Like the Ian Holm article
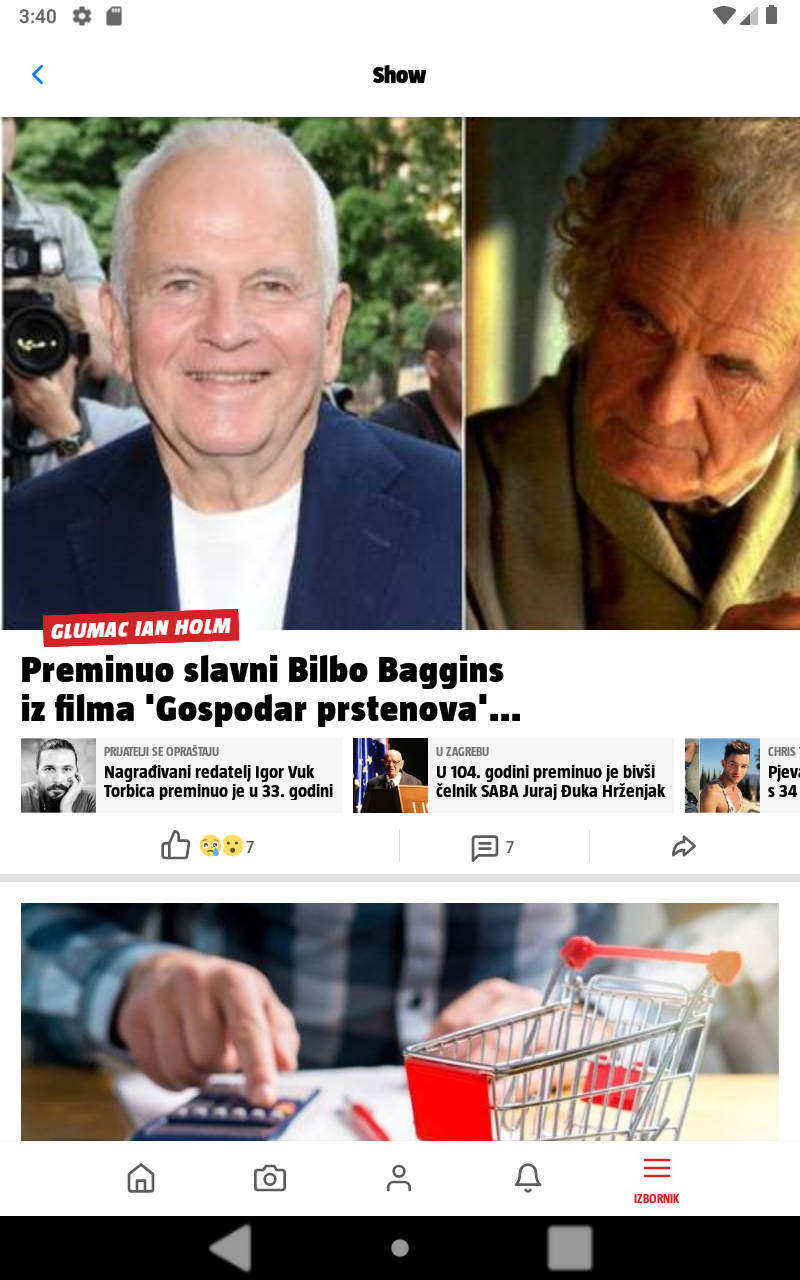The image size is (800, 1280). (175, 846)
